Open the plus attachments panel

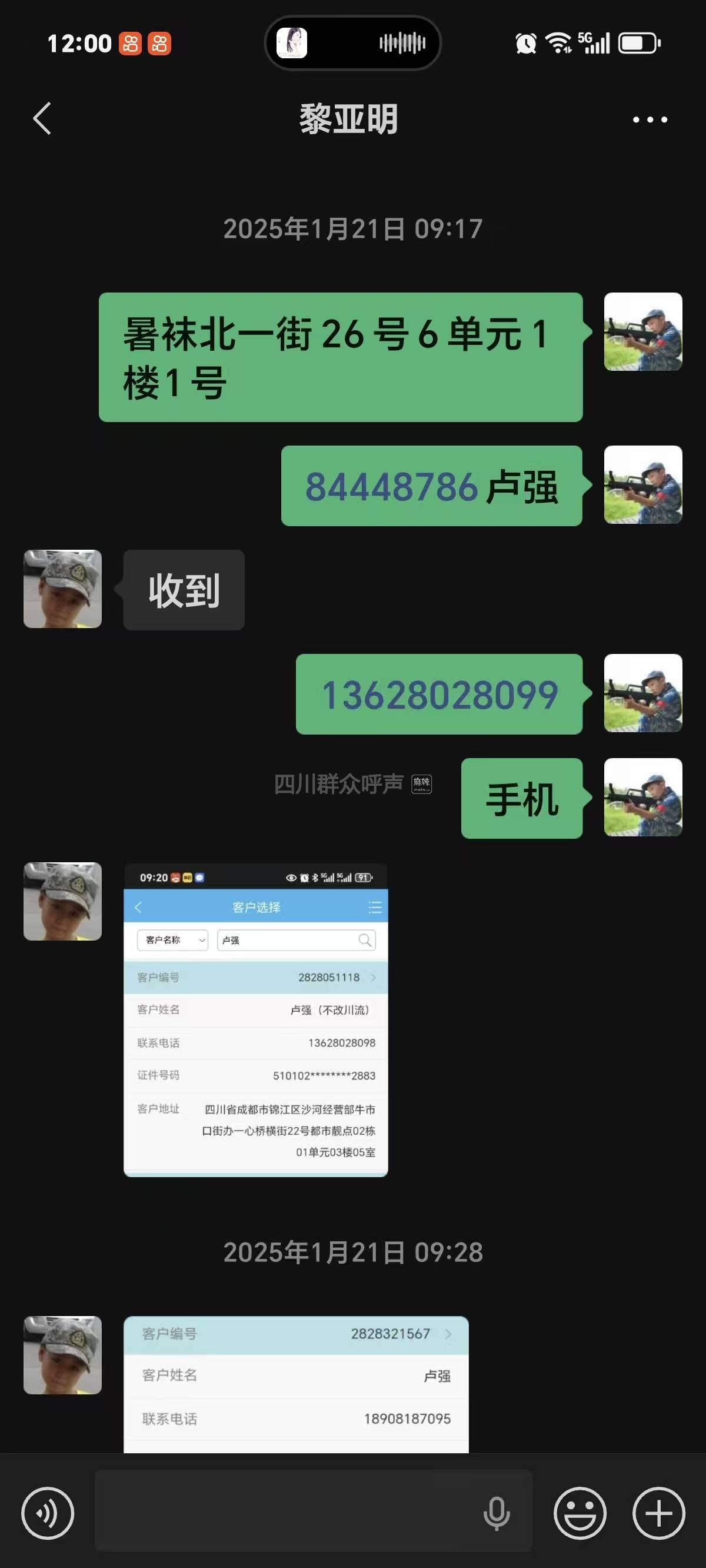(658, 1513)
